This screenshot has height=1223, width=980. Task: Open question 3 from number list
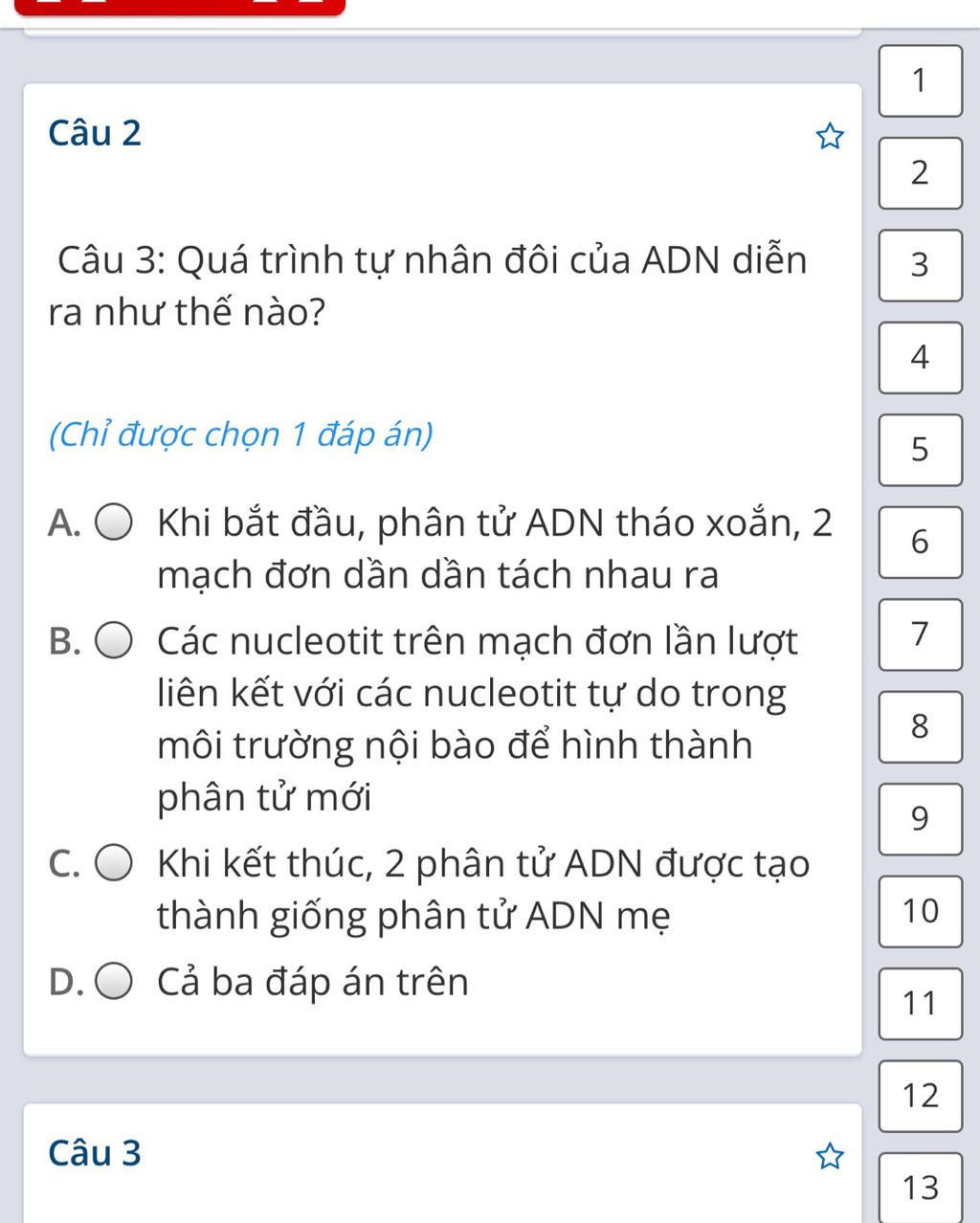(920, 265)
